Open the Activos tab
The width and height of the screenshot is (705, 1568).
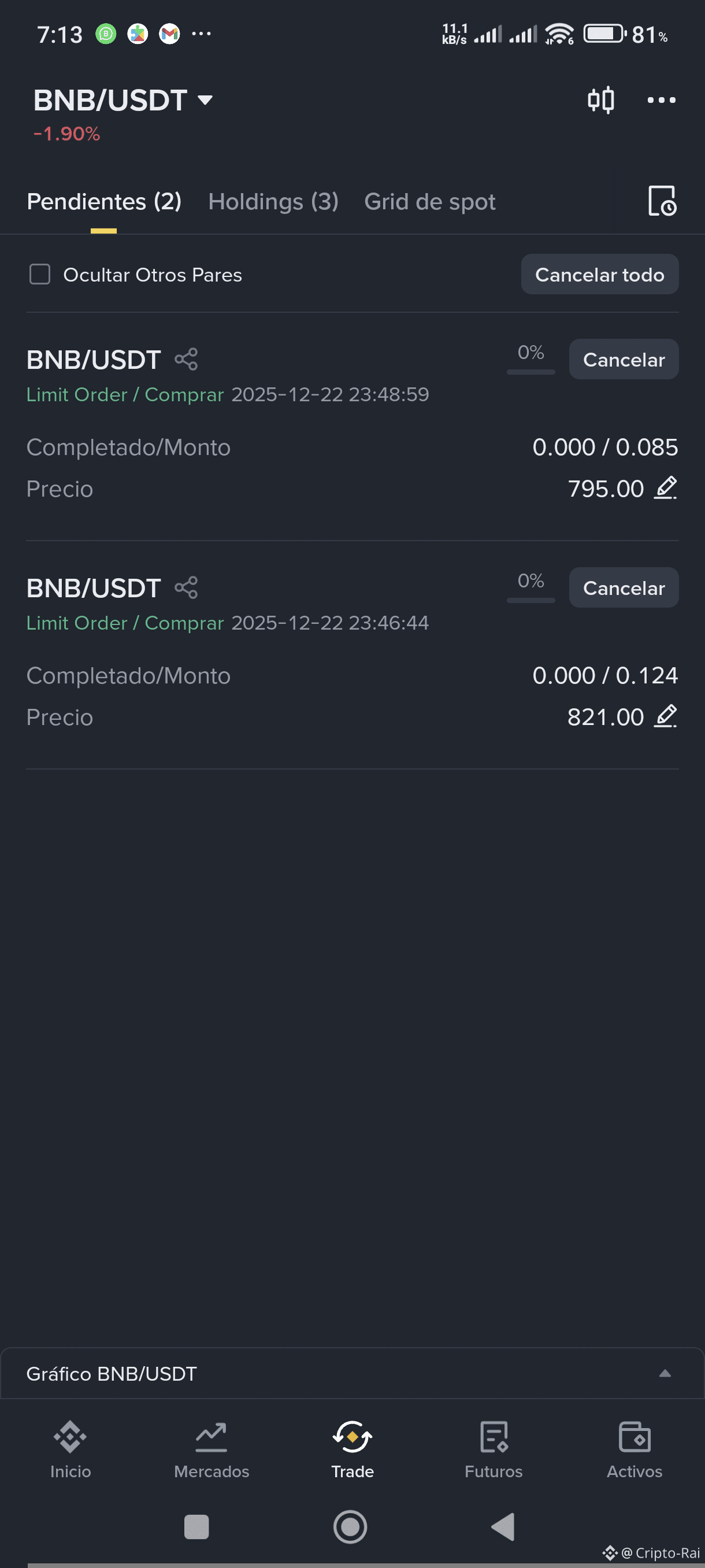[634, 1450]
